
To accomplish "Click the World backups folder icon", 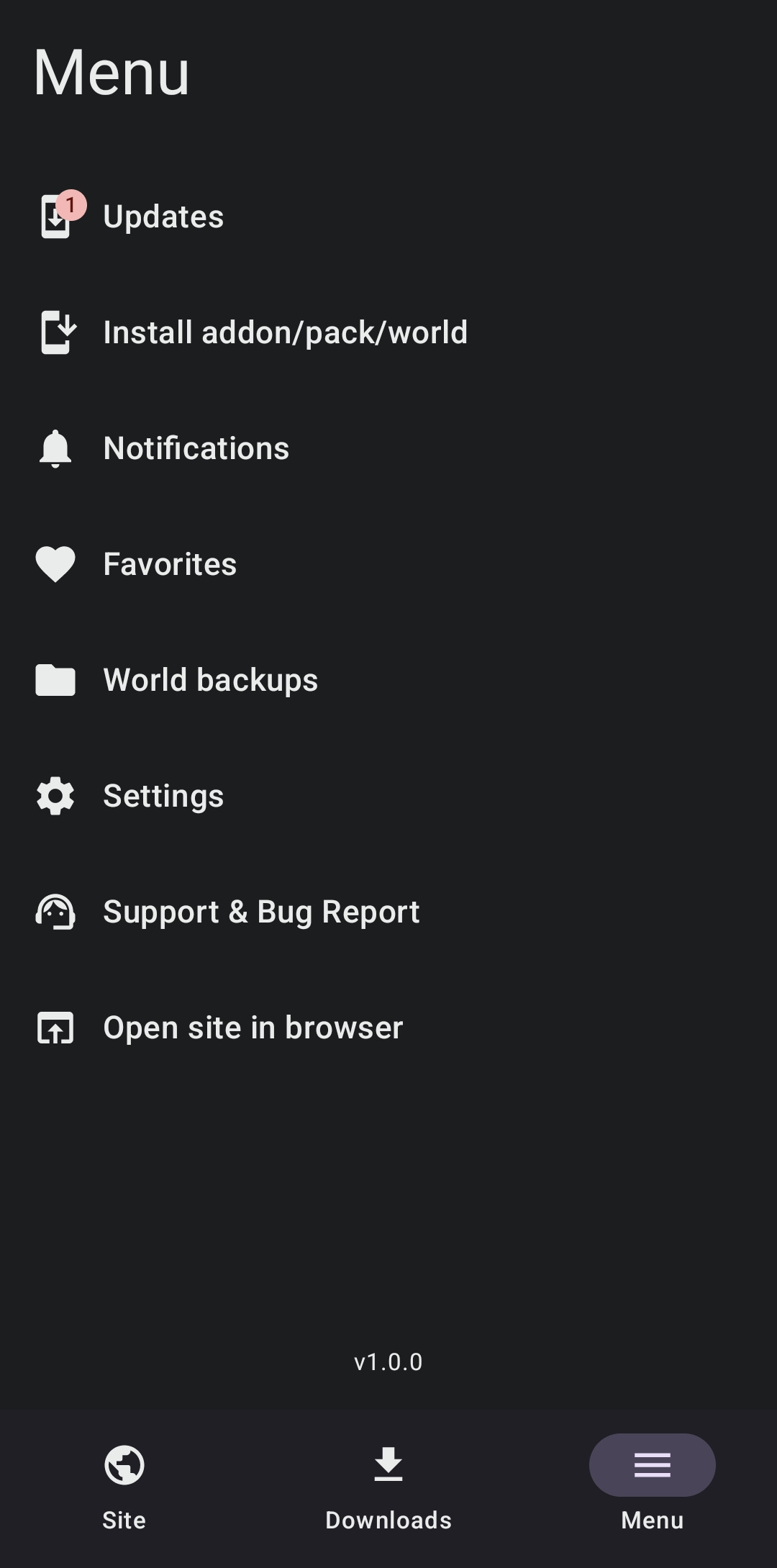I will click(x=55, y=679).
